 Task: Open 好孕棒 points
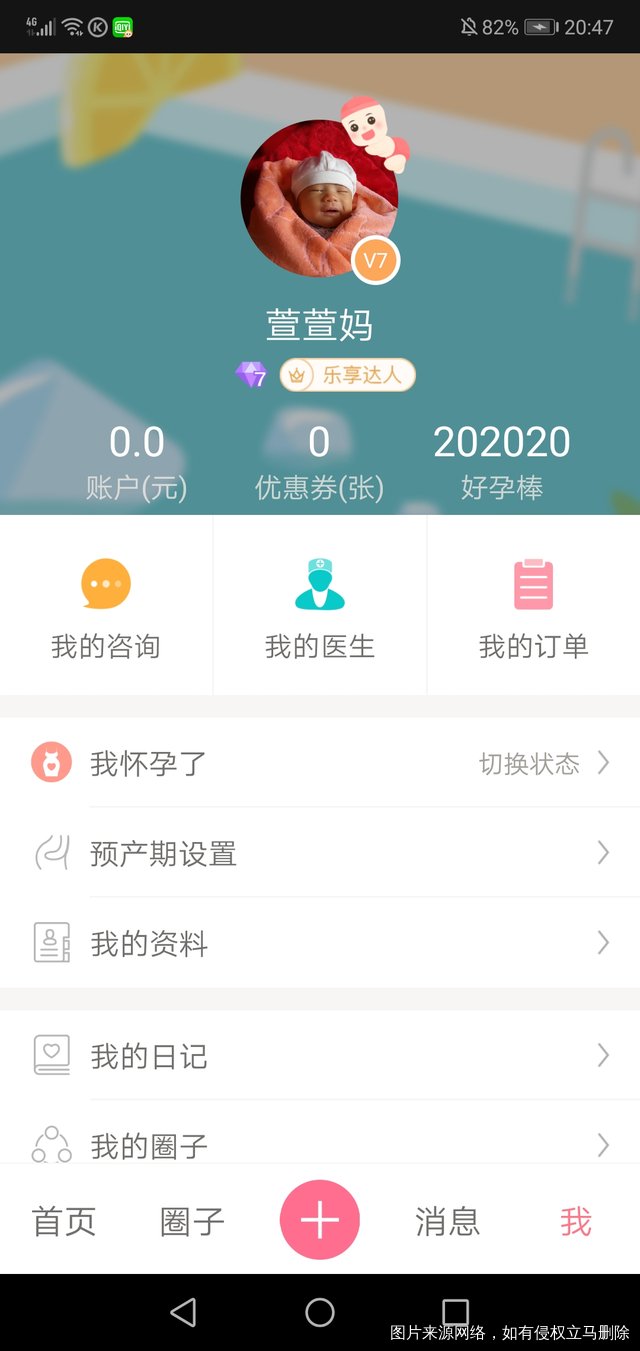coord(502,461)
